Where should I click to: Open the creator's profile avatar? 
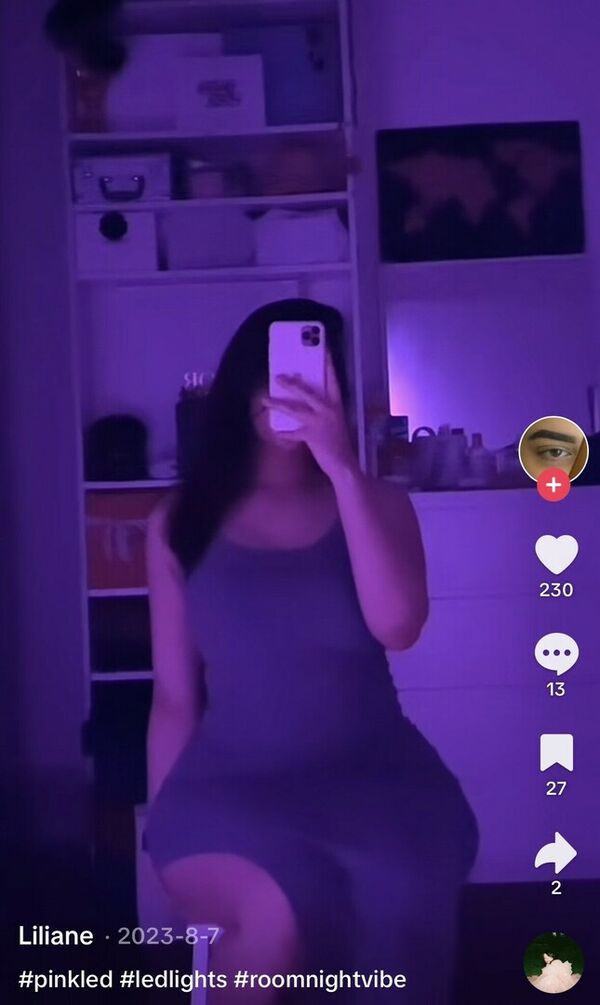(553, 449)
